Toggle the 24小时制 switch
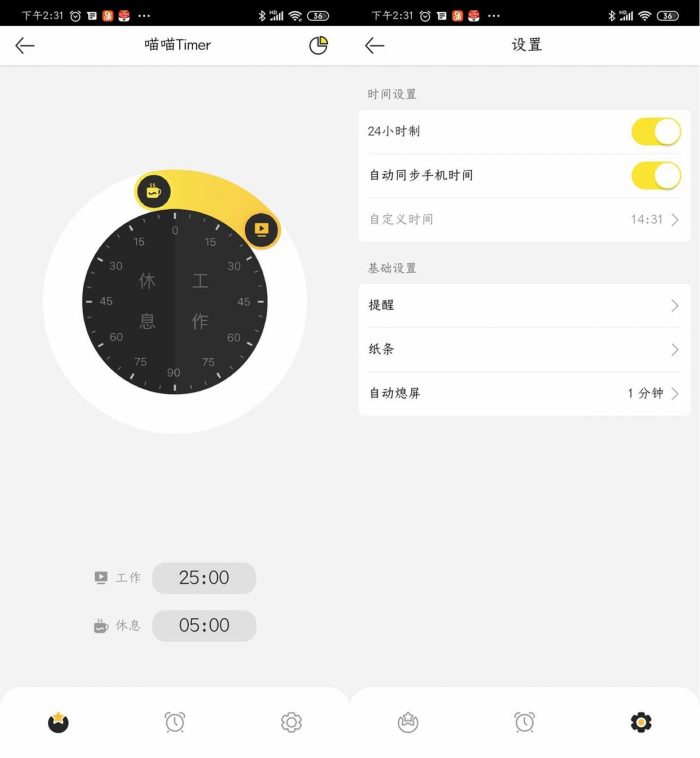The width and height of the screenshot is (700, 758). (x=655, y=132)
